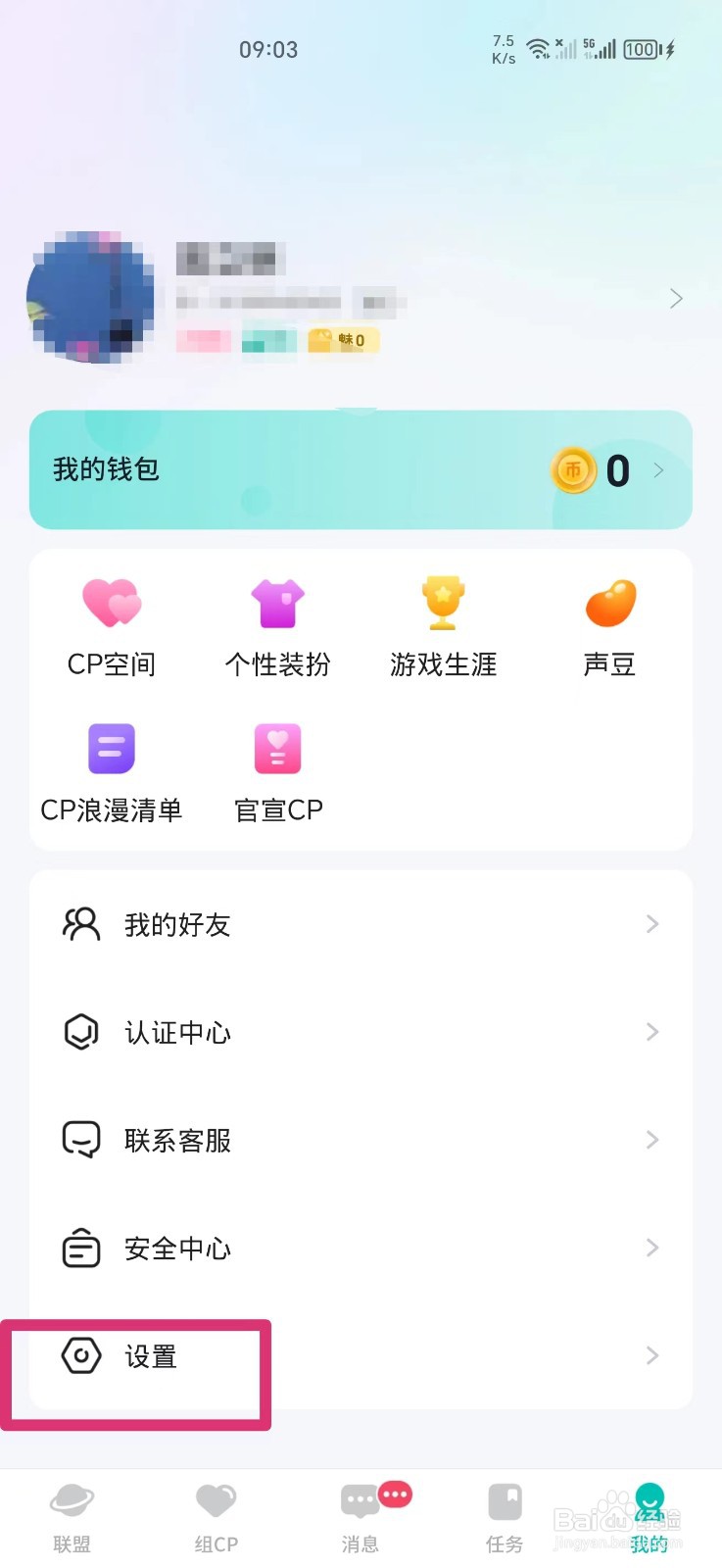Tap the 安全中心 shield icon
Image resolution: width=722 pixels, height=1568 pixels.
(x=81, y=1248)
